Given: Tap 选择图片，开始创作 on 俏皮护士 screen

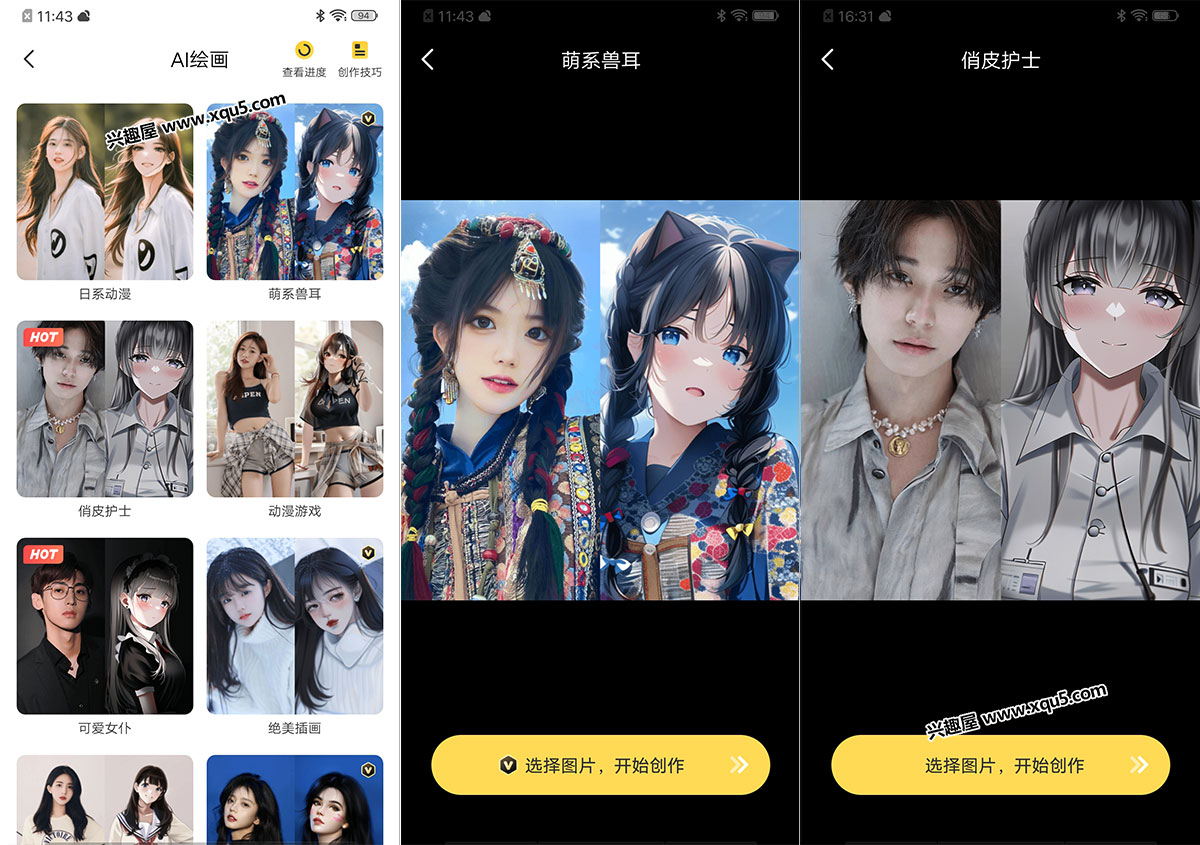Looking at the screenshot, I should [1000, 765].
